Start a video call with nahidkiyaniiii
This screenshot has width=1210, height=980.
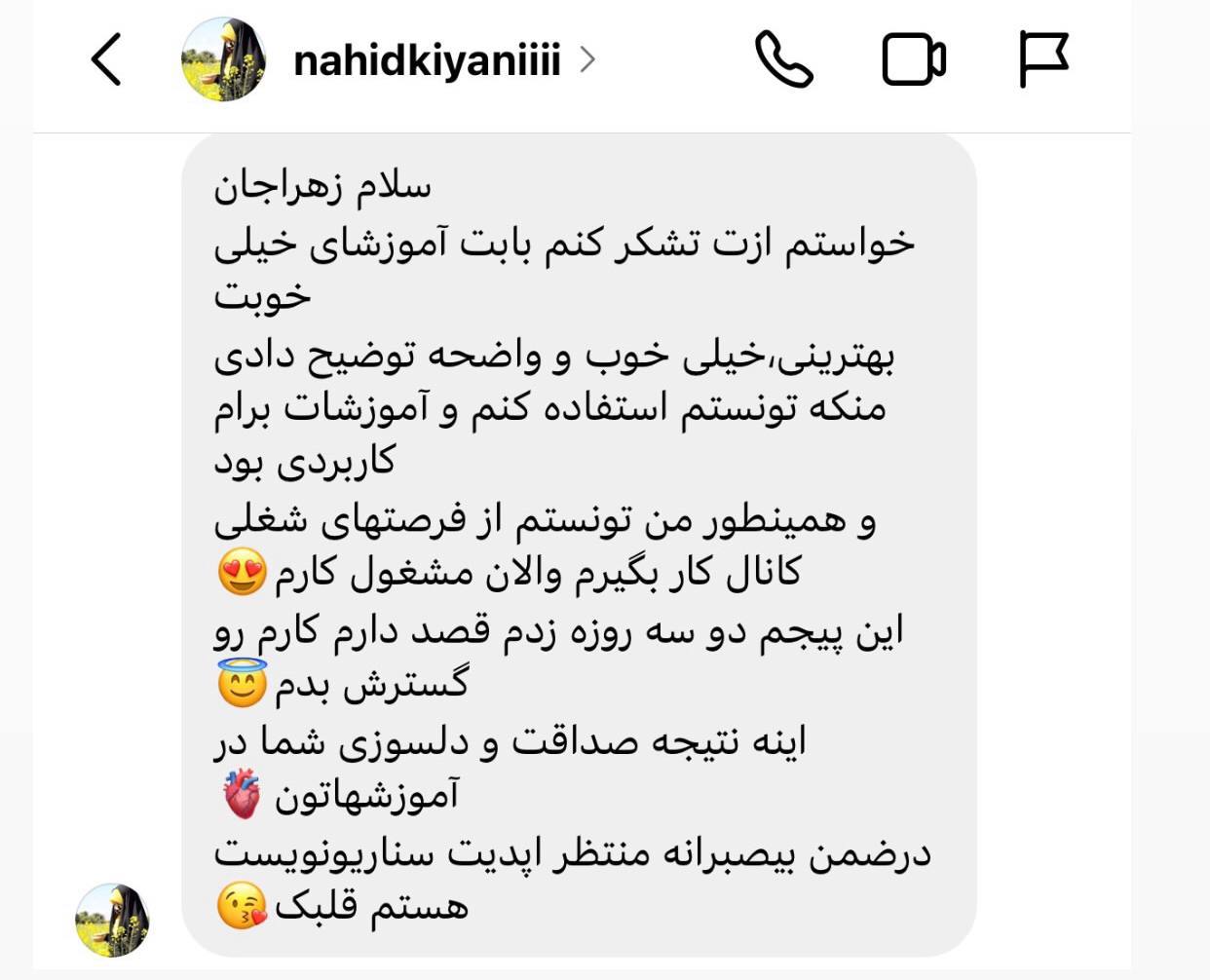click(913, 60)
